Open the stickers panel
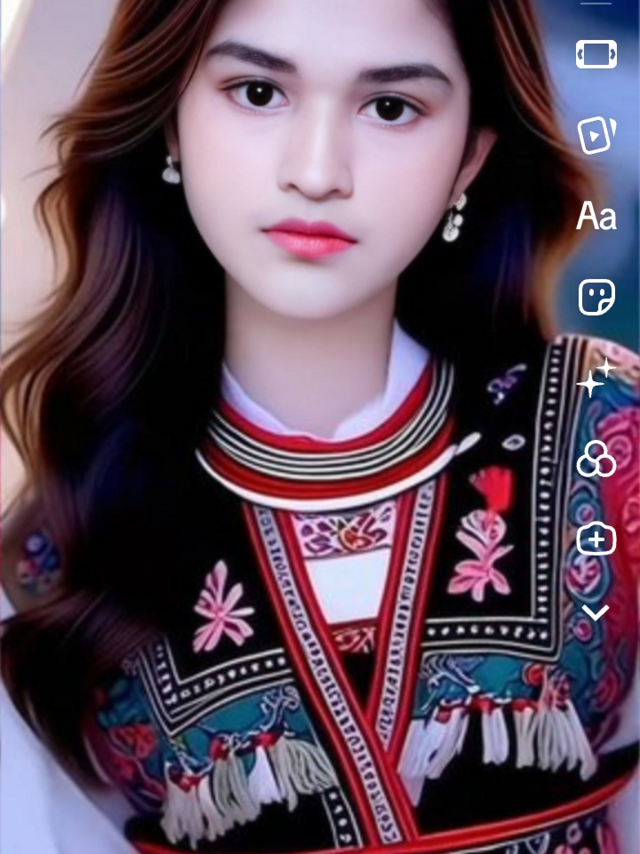 596,297
